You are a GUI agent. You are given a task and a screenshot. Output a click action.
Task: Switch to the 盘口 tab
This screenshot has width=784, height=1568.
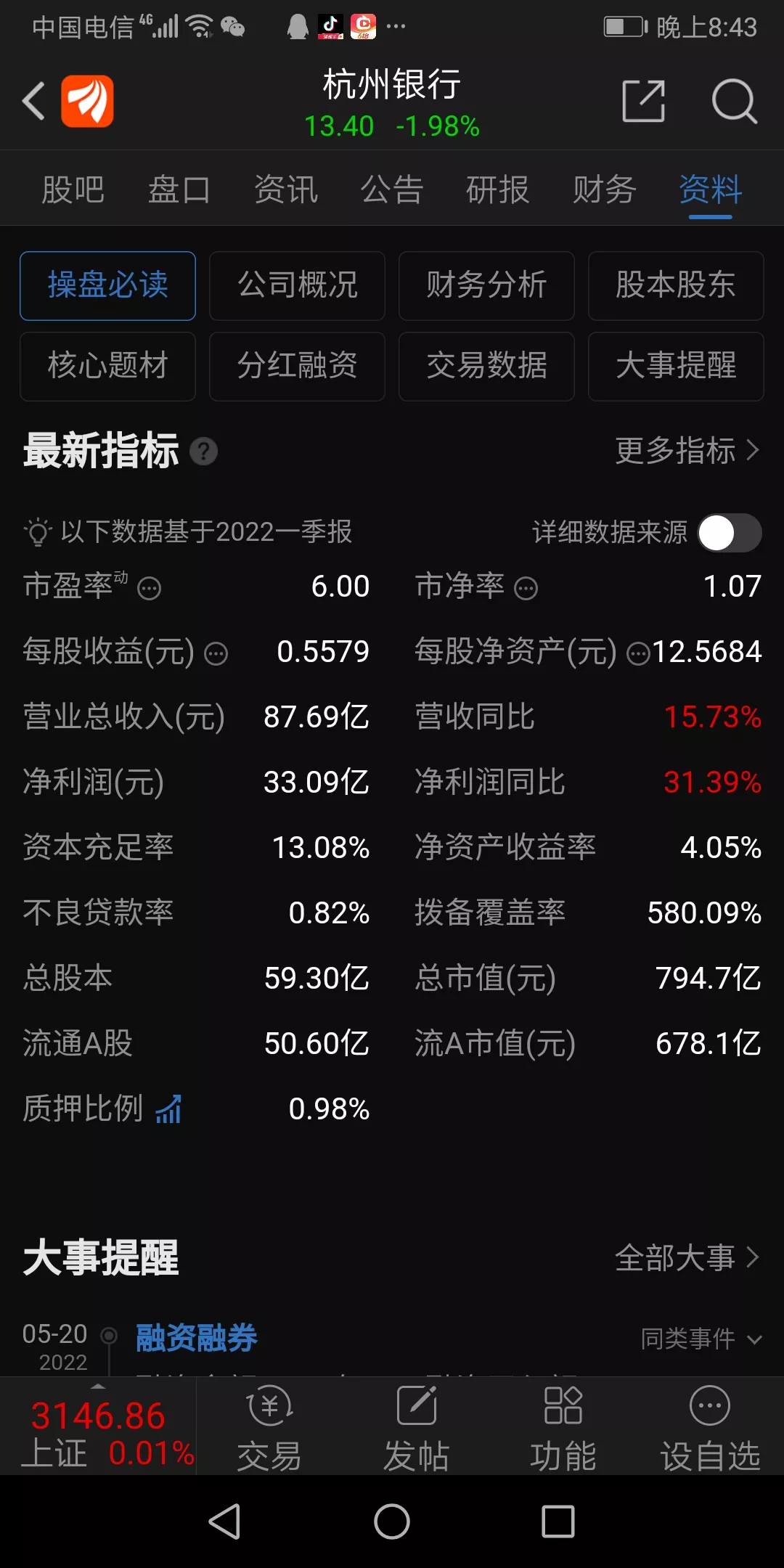pos(179,189)
